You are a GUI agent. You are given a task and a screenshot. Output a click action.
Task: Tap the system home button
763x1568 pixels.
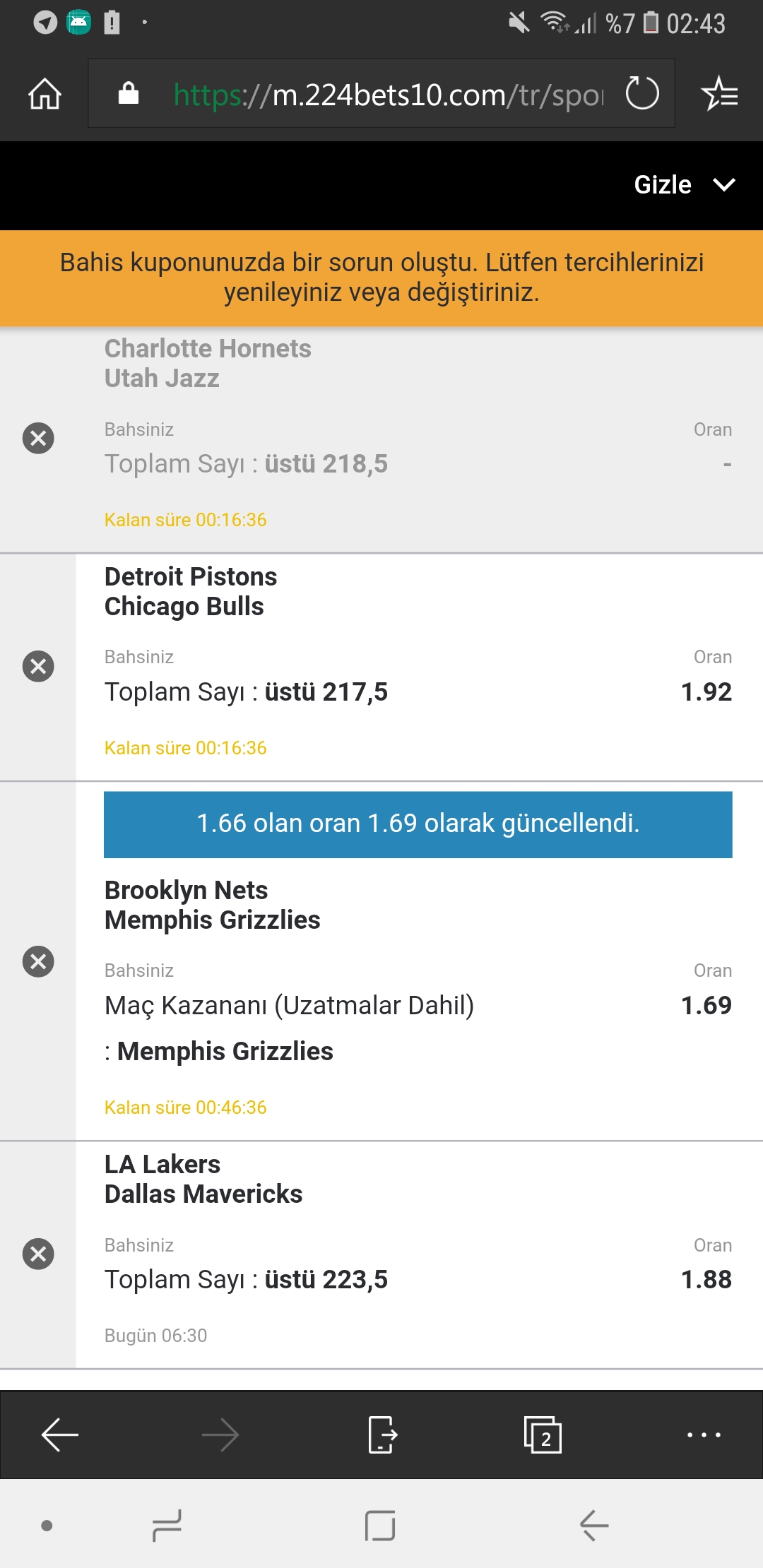tap(380, 1526)
